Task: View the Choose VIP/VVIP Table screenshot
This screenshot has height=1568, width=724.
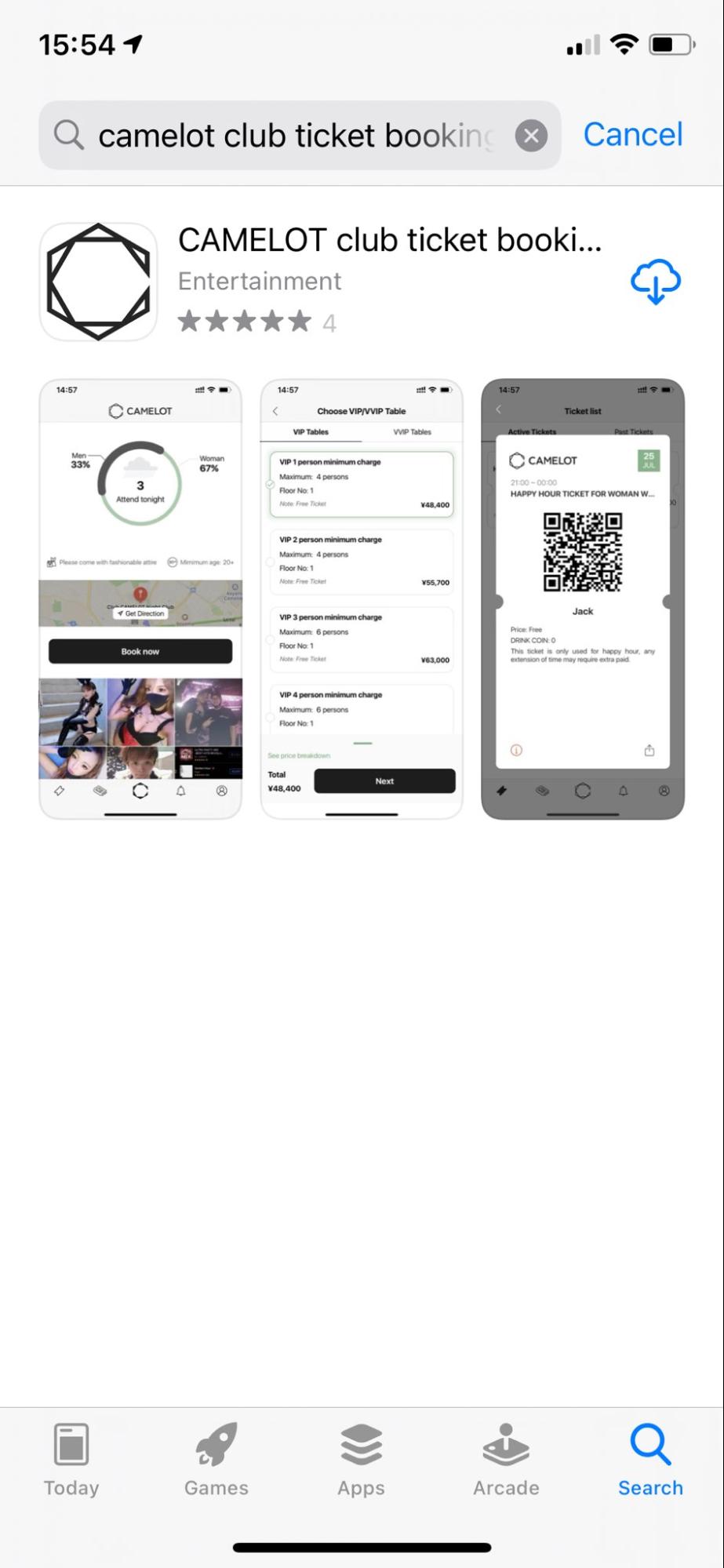Action: click(x=362, y=599)
